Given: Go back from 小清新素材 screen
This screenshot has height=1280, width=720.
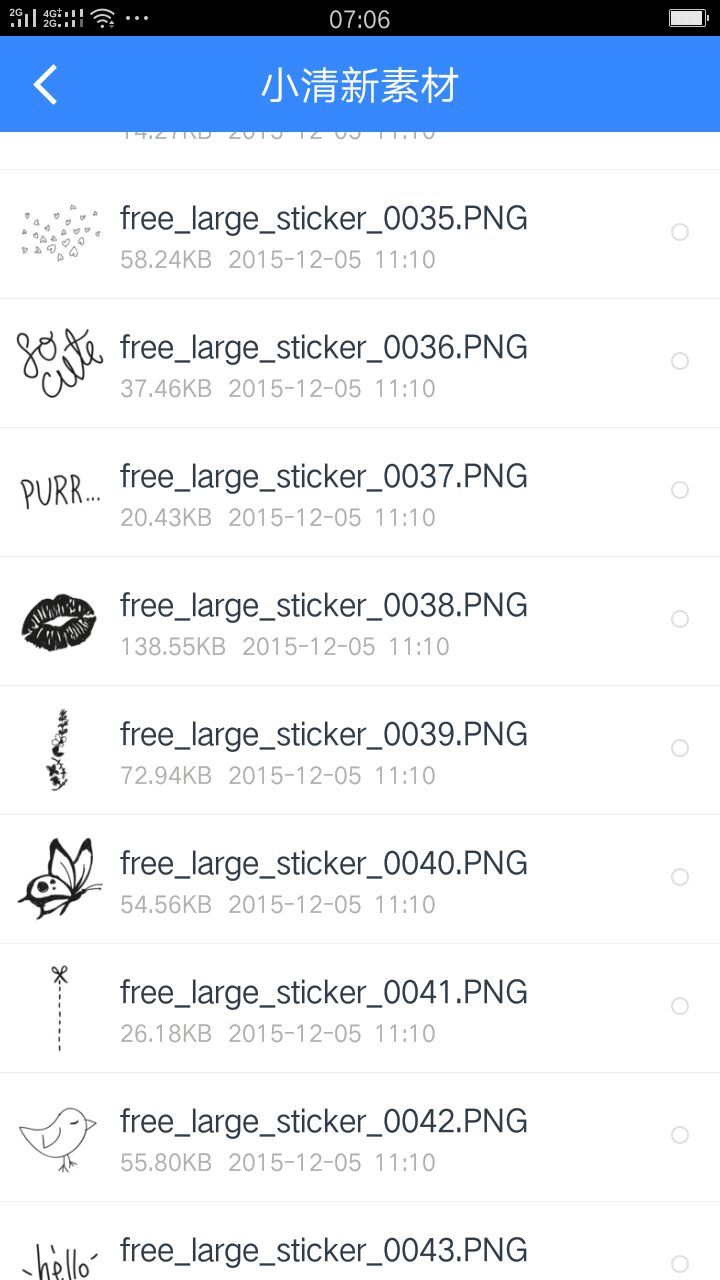Looking at the screenshot, I should tap(46, 85).
